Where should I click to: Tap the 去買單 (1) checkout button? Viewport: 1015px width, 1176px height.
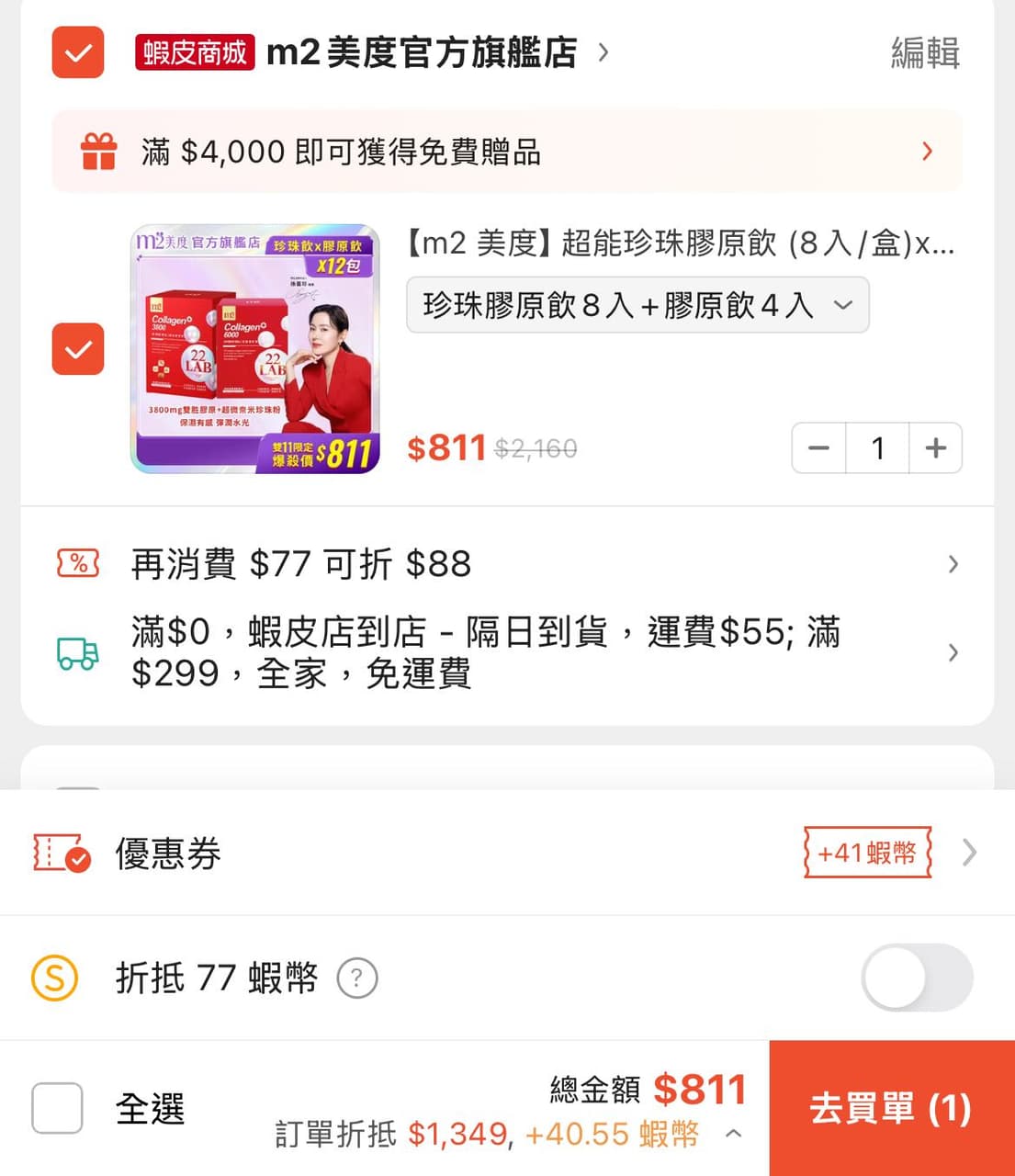pos(891,1109)
